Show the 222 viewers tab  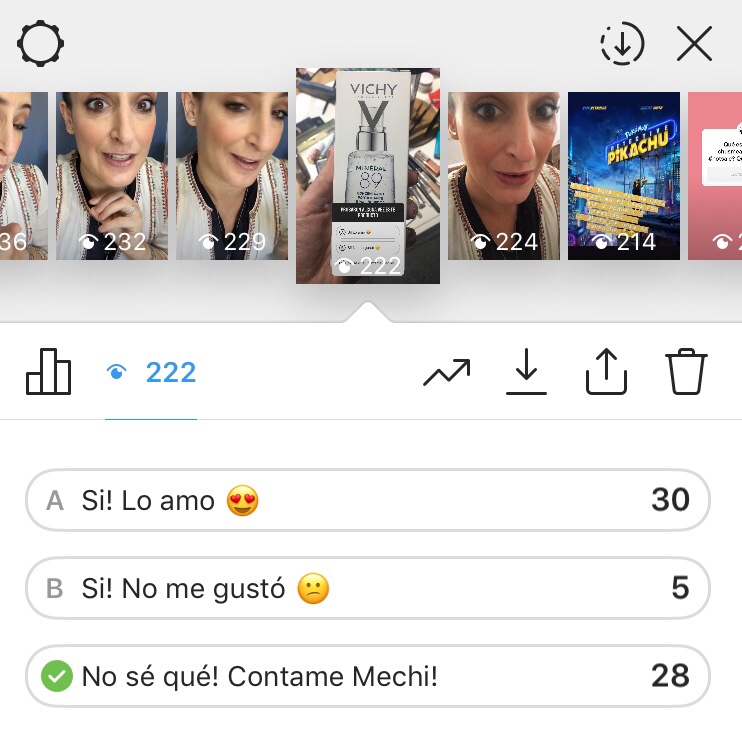pyautogui.click(x=151, y=373)
